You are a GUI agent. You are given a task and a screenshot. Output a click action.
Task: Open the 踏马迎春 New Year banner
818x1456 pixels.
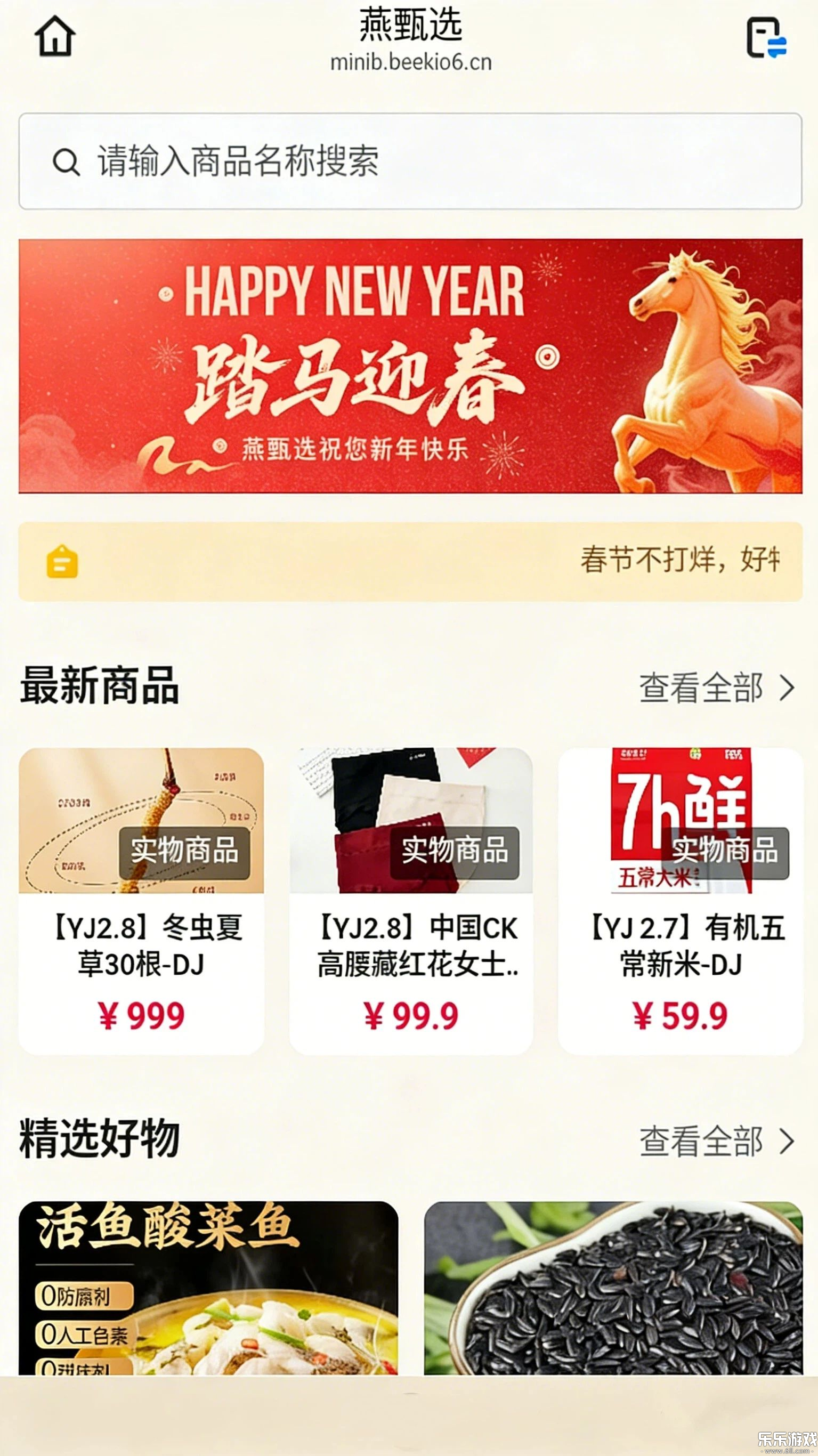click(x=410, y=366)
